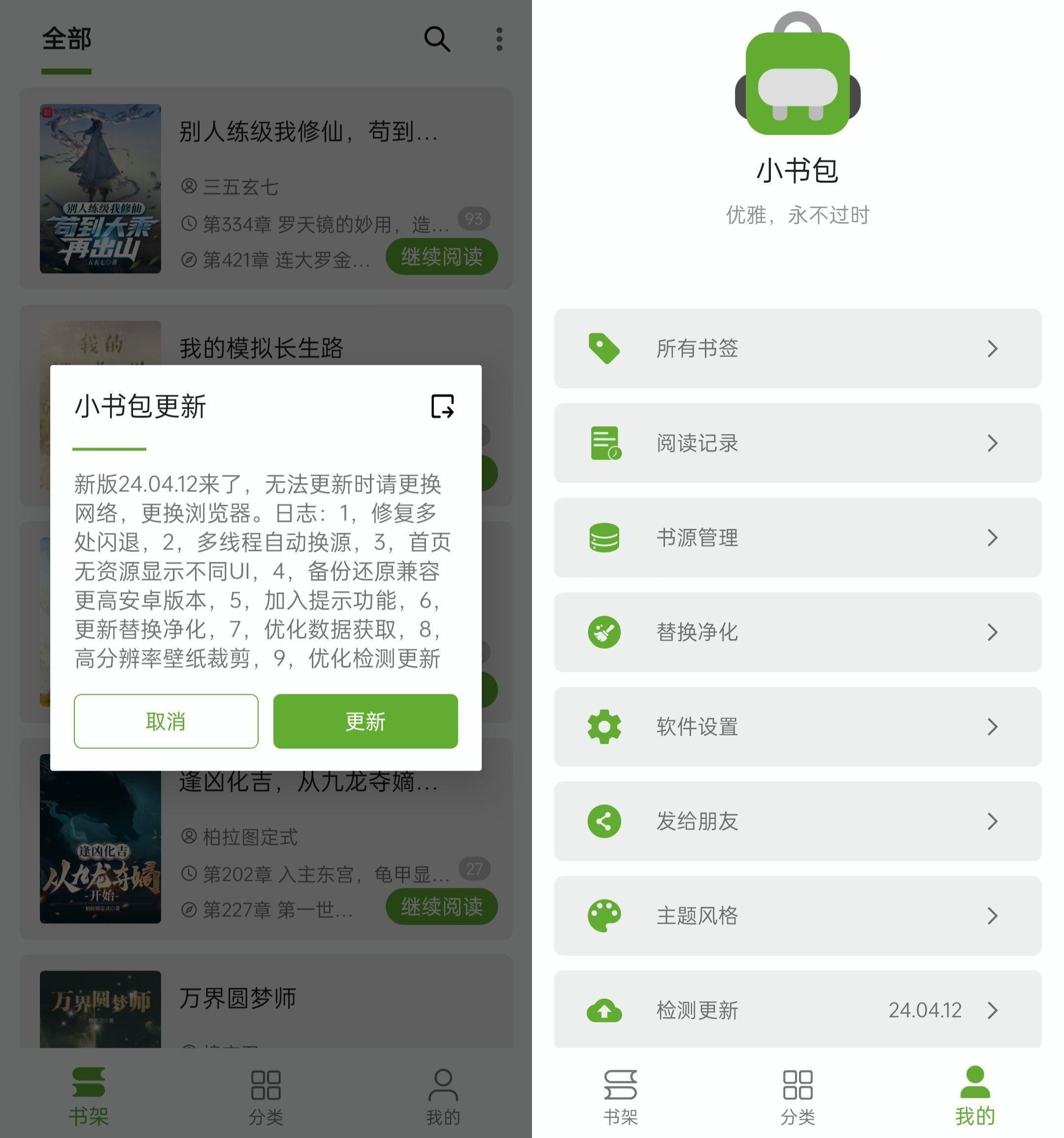Tap the open-in-browser icon in the update dialog
Image resolution: width=1064 pixels, height=1138 pixels.
tap(442, 406)
